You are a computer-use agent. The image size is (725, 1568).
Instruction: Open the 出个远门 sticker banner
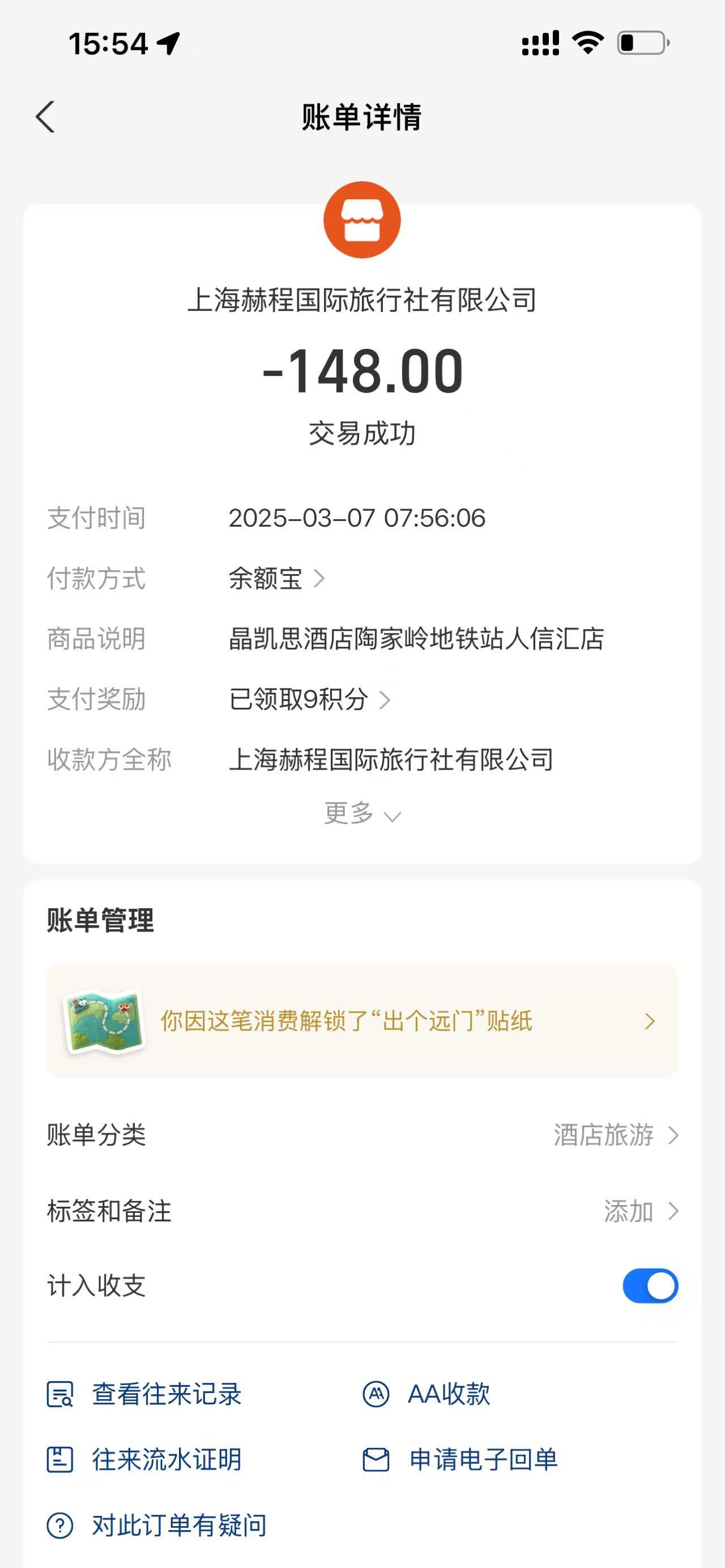pos(362,1021)
